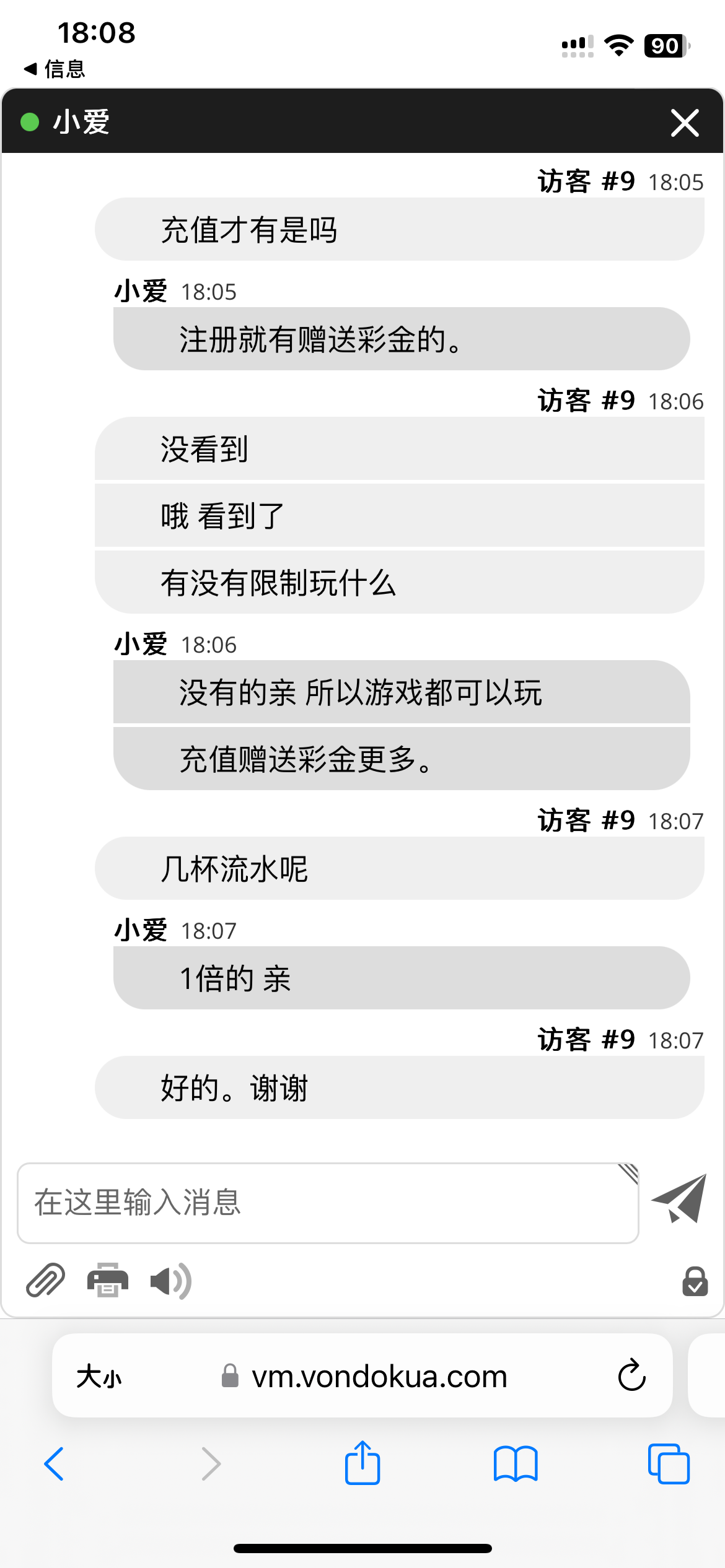Go back in Safari browser
The height and width of the screenshot is (1568, 725).
(55, 1464)
